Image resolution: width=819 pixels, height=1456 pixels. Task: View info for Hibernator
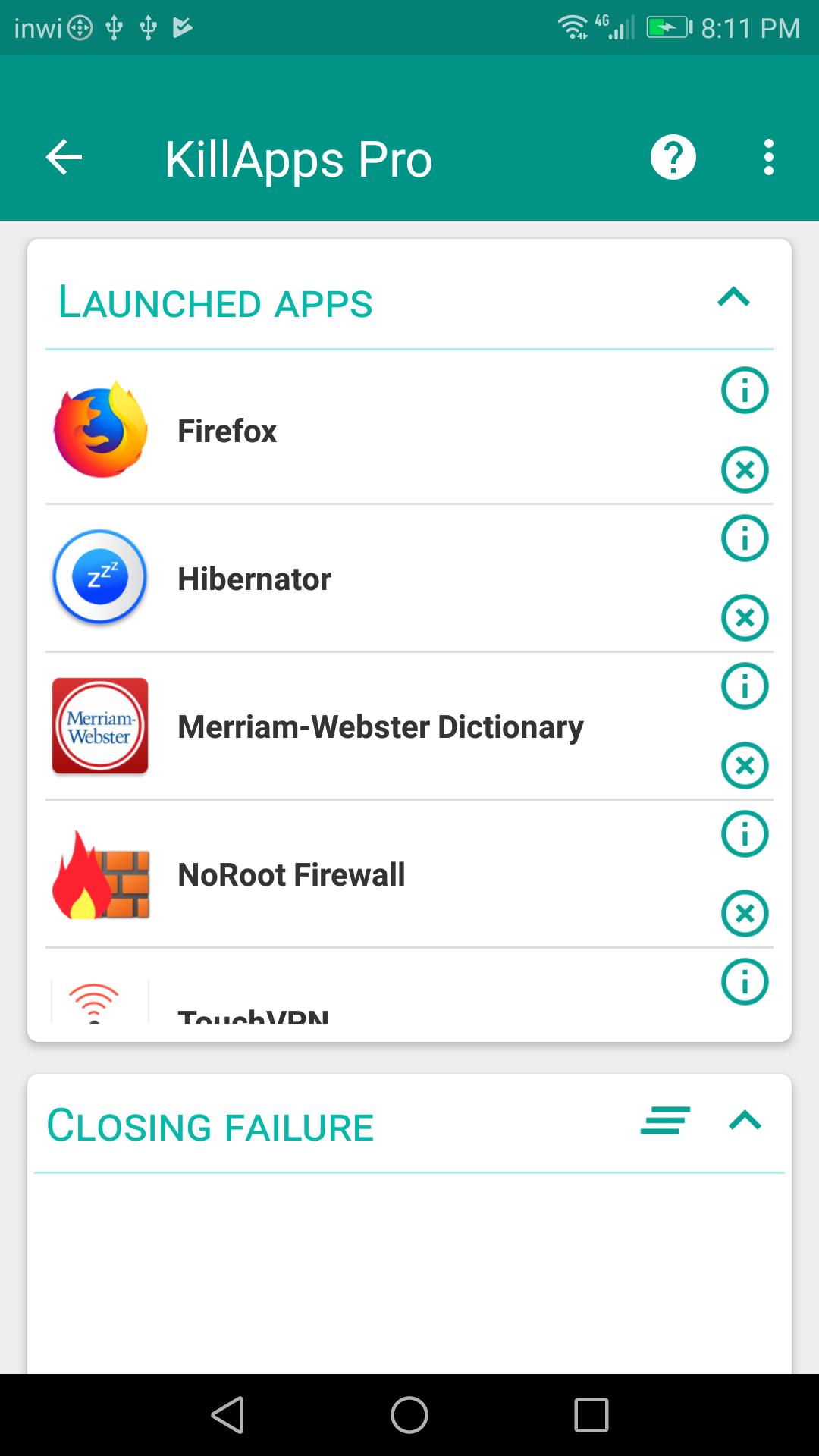point(745,538)
